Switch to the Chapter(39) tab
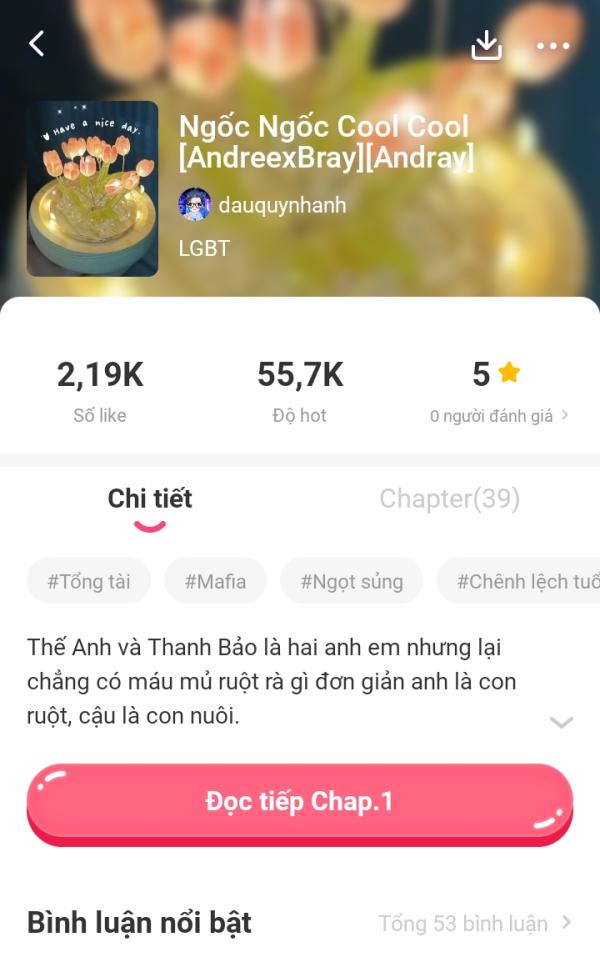The width and height of the screenshot is (600, 962). click(x=449, y=499)
